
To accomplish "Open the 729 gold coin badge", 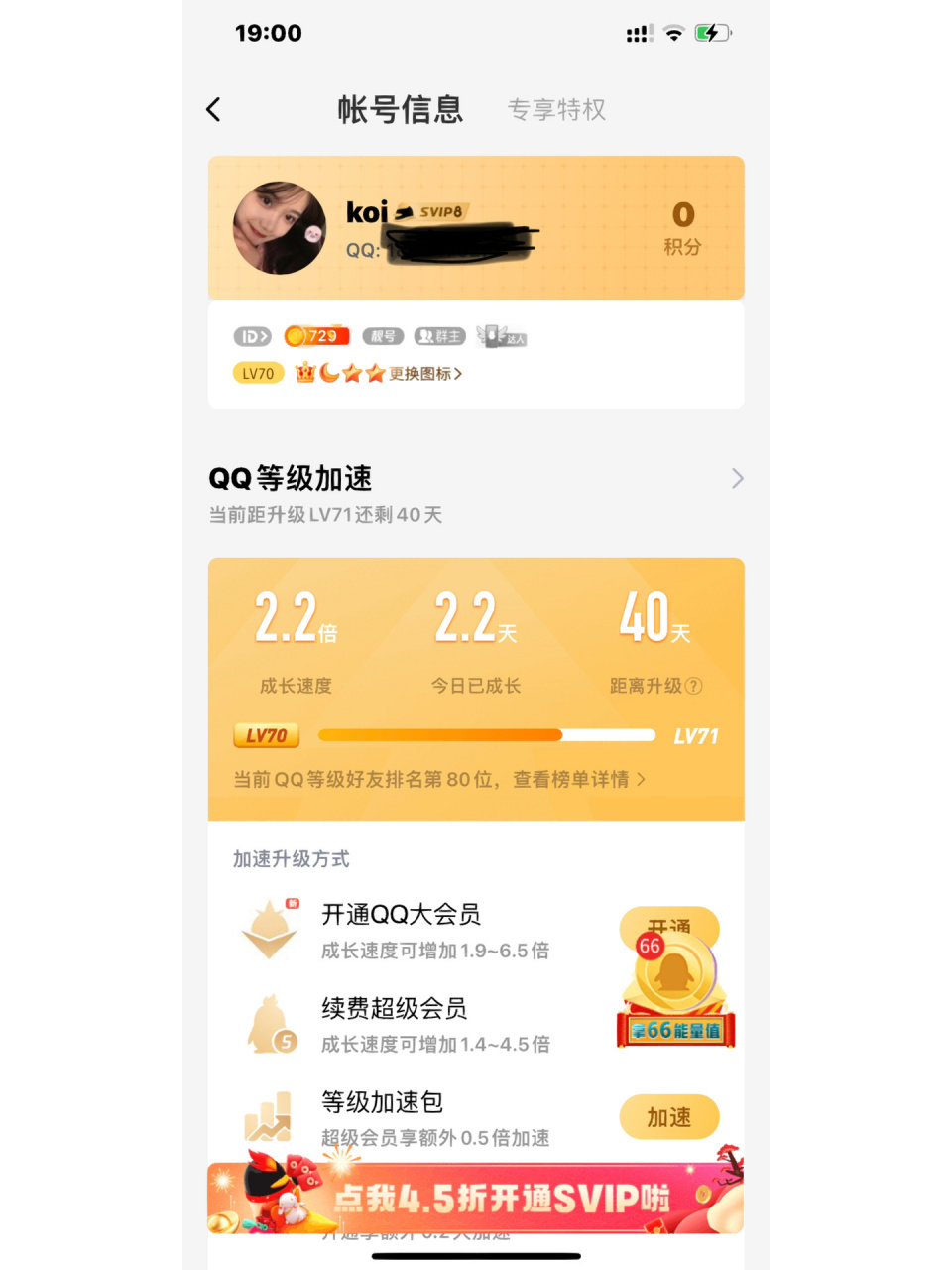I will (316, 337).
